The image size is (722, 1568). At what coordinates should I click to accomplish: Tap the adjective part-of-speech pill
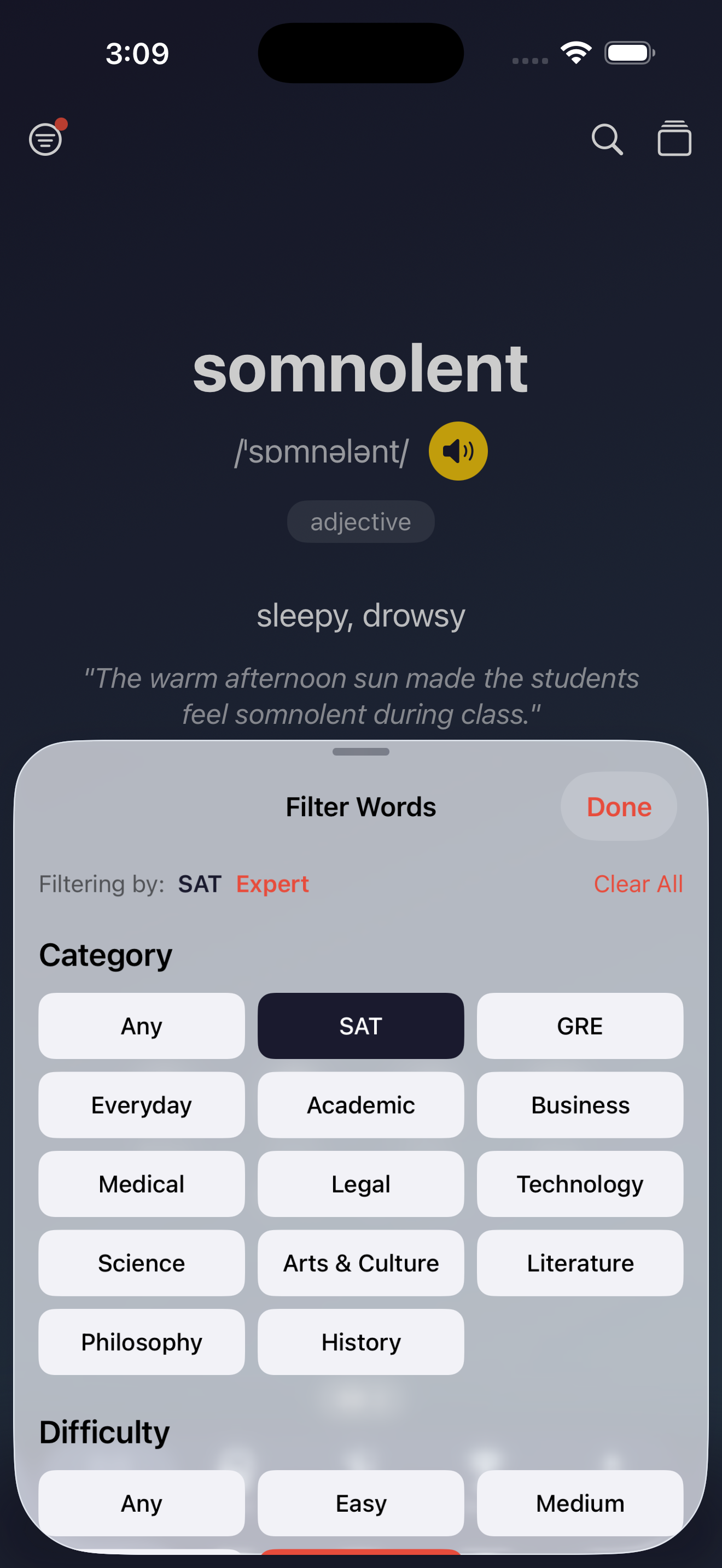click(360, 521)
